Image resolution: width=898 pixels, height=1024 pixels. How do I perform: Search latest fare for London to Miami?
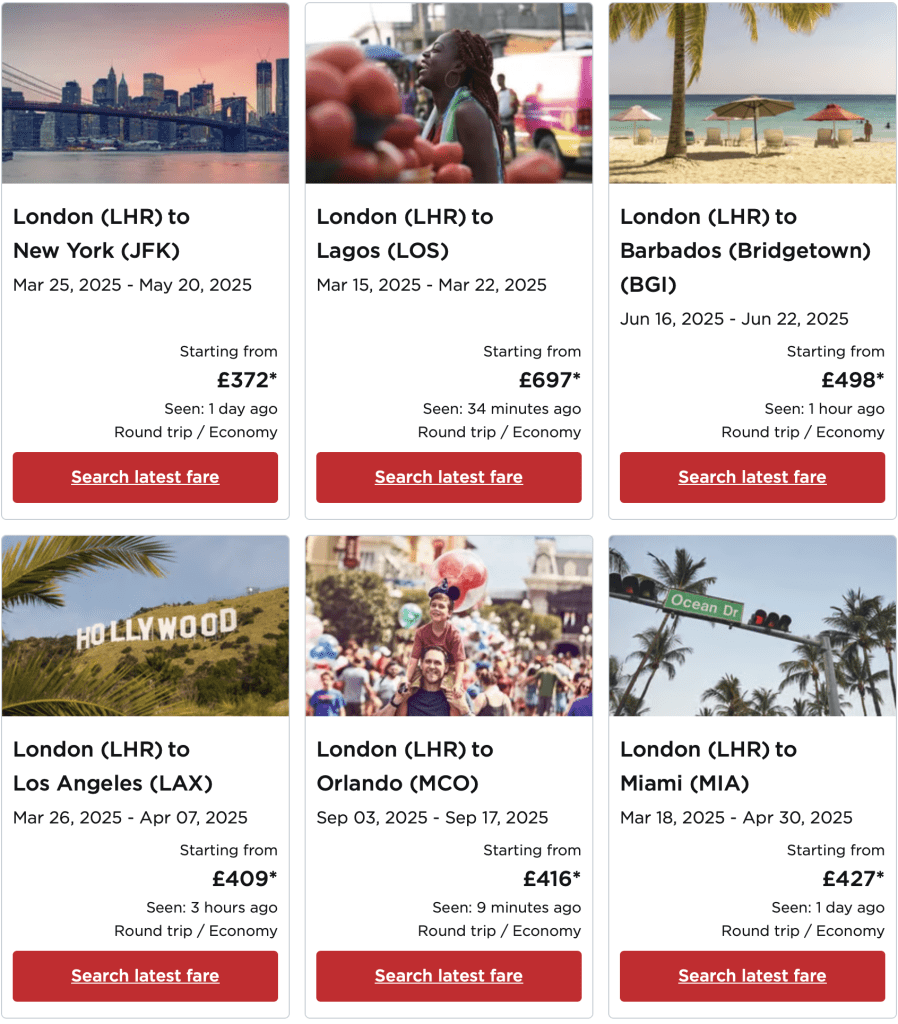click(x=752, y=976)
